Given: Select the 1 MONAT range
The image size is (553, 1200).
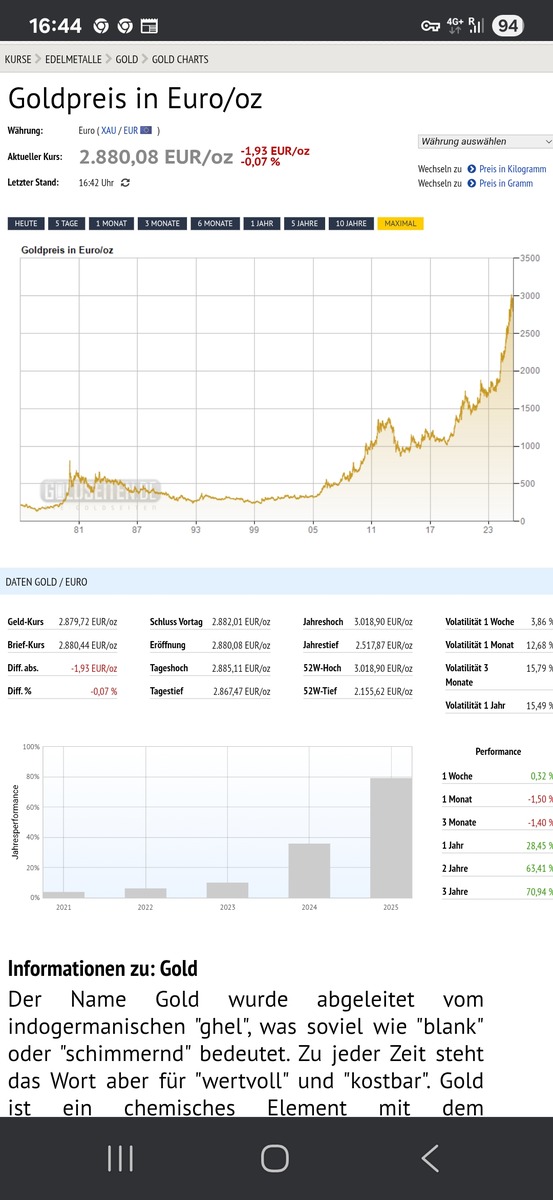Looking at the screenshot, I should point(112,224).
